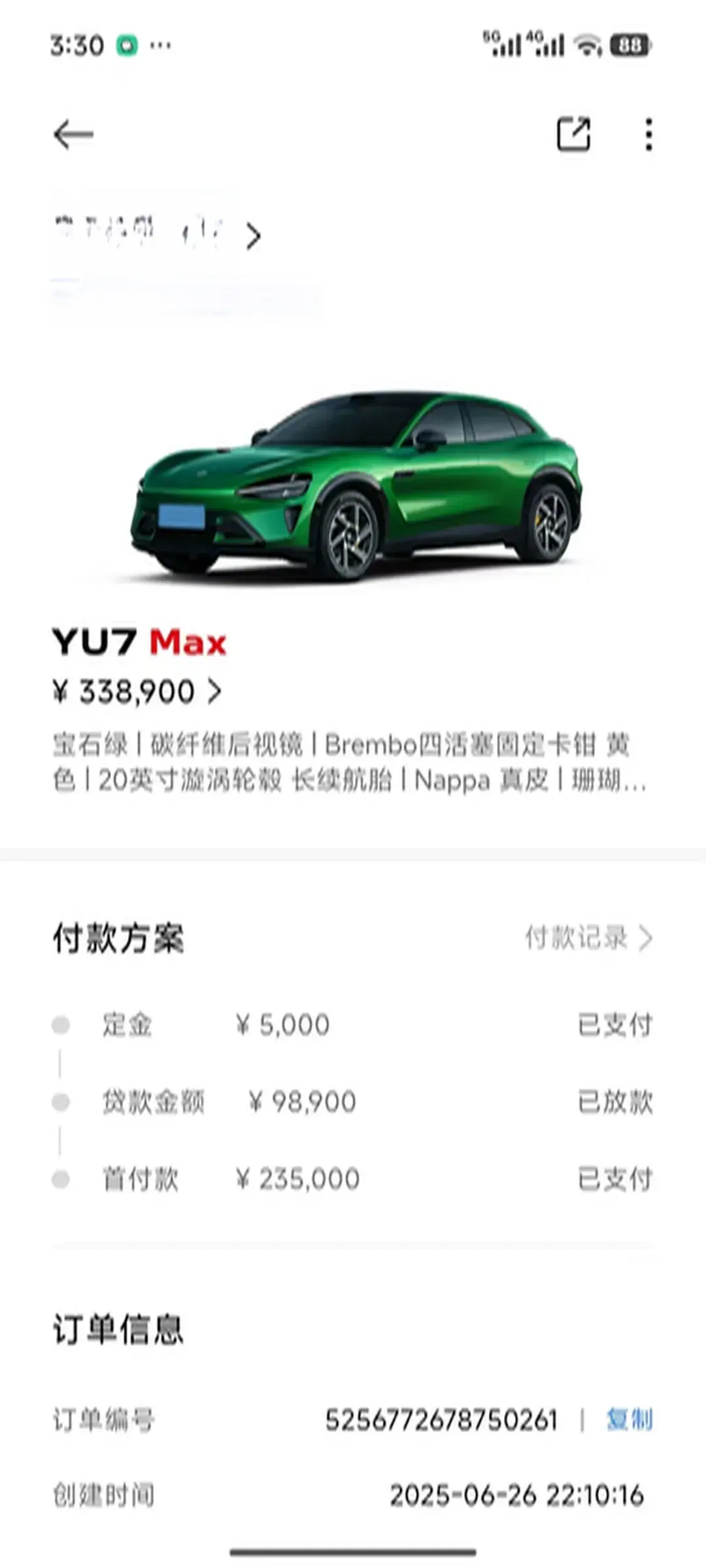The height and width of the screenshot is (1568, 706).
Task: View price details for ¥ 338,900
Action: [x=214, y=691]
